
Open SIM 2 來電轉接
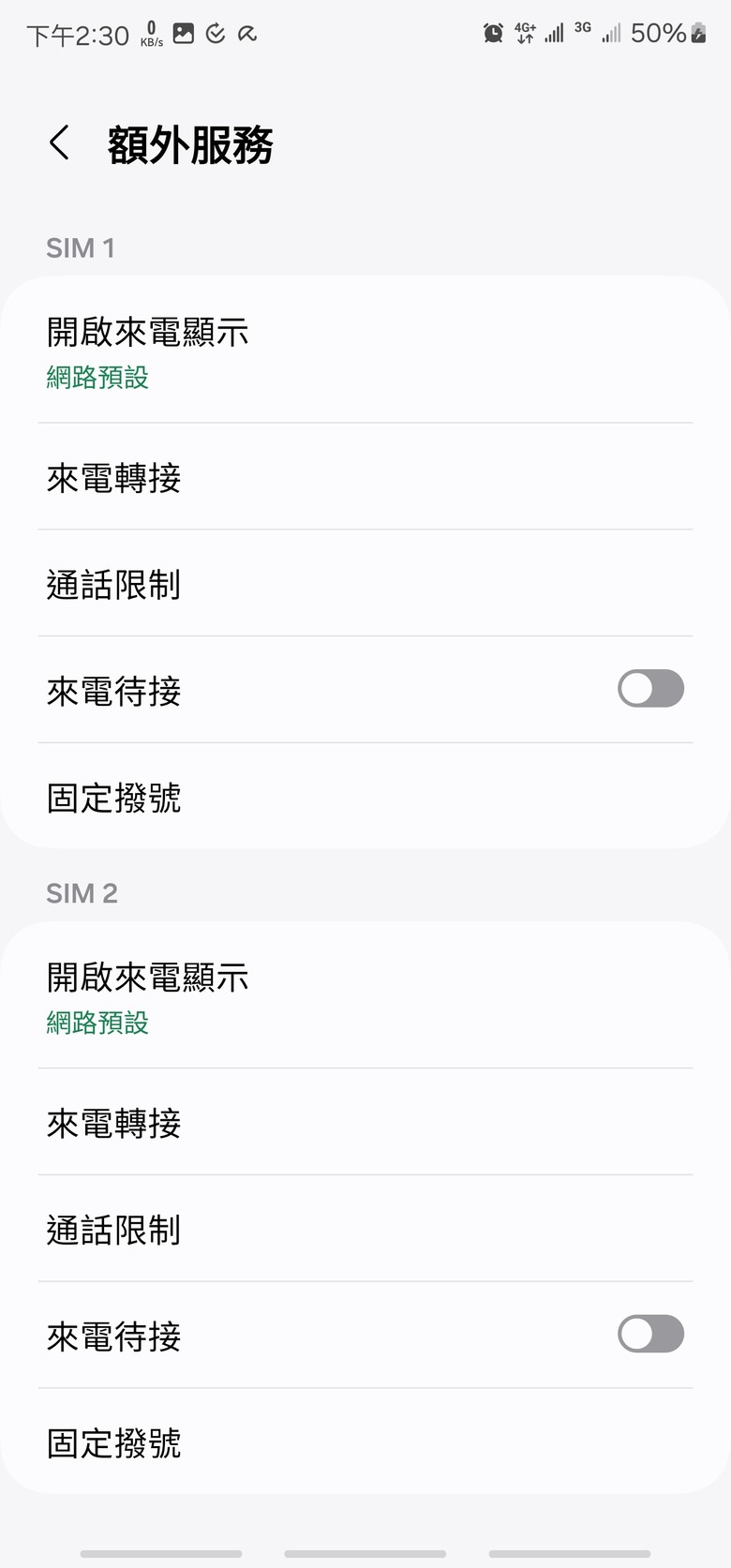pyautogui.click(x=365, y=1122)
